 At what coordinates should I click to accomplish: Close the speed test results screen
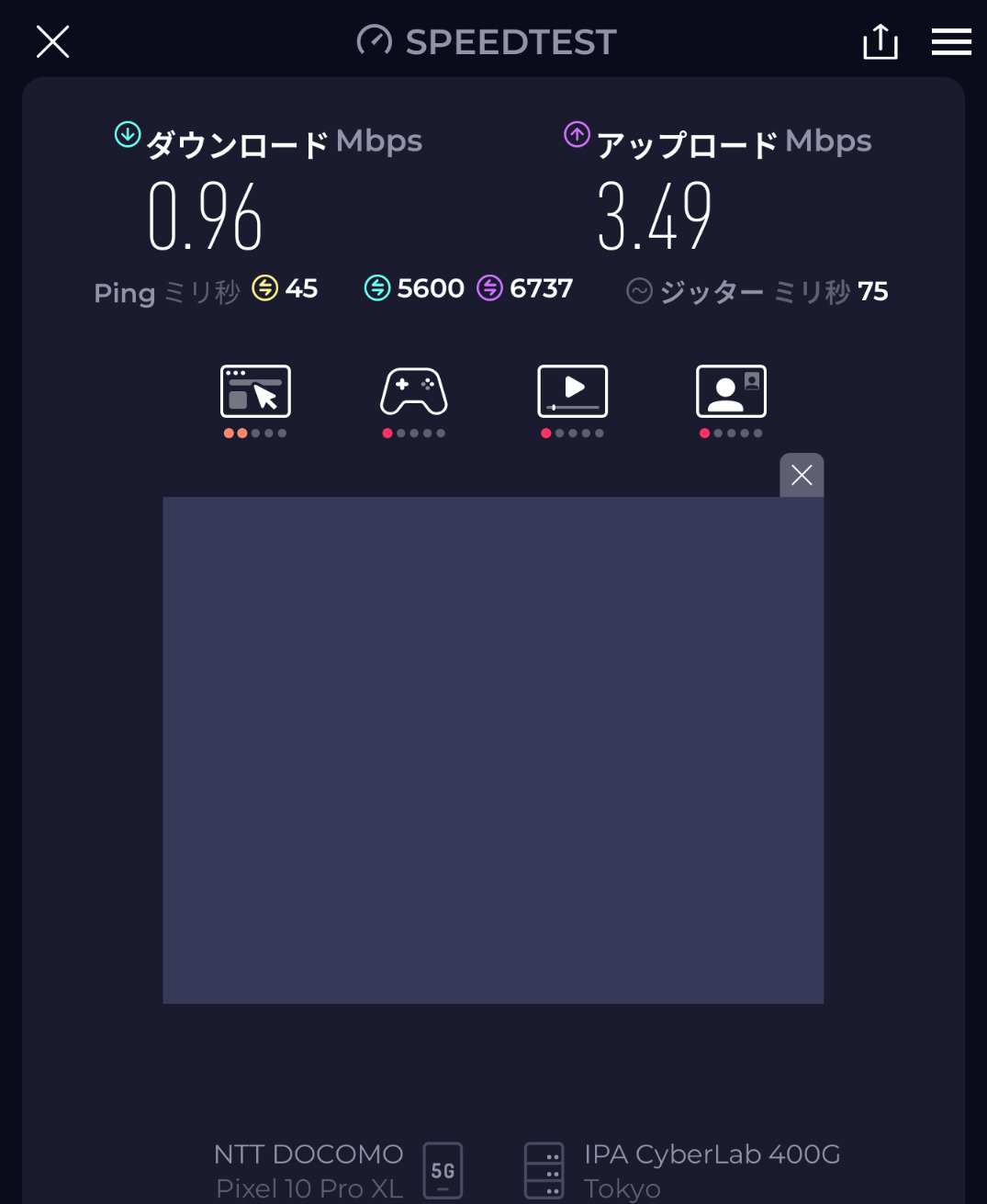pyautogui.click(x=52, y=42)
